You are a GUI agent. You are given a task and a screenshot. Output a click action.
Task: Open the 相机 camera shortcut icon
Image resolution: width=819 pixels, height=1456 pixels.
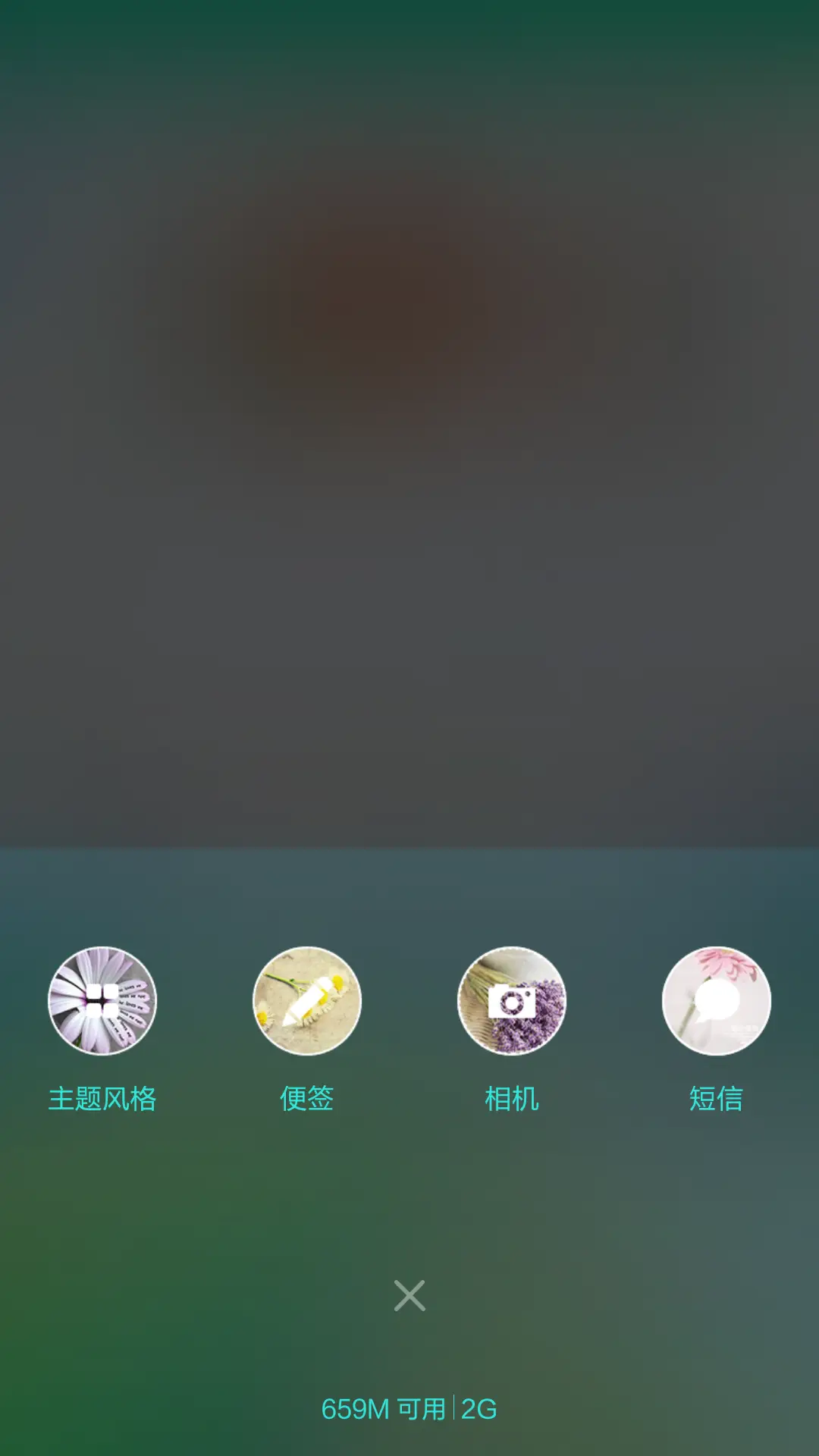coord(512,1001)
